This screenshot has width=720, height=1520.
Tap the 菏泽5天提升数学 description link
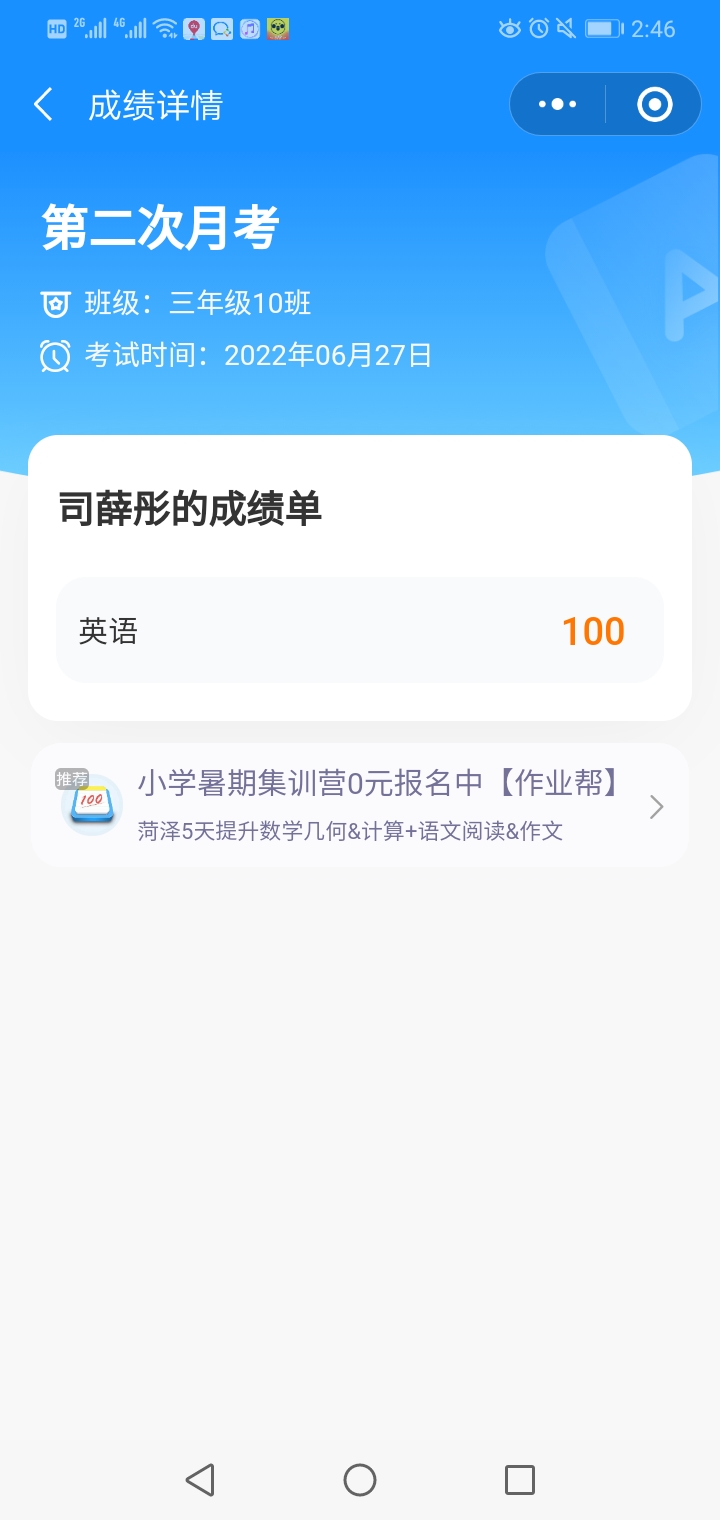click(350, 830)
